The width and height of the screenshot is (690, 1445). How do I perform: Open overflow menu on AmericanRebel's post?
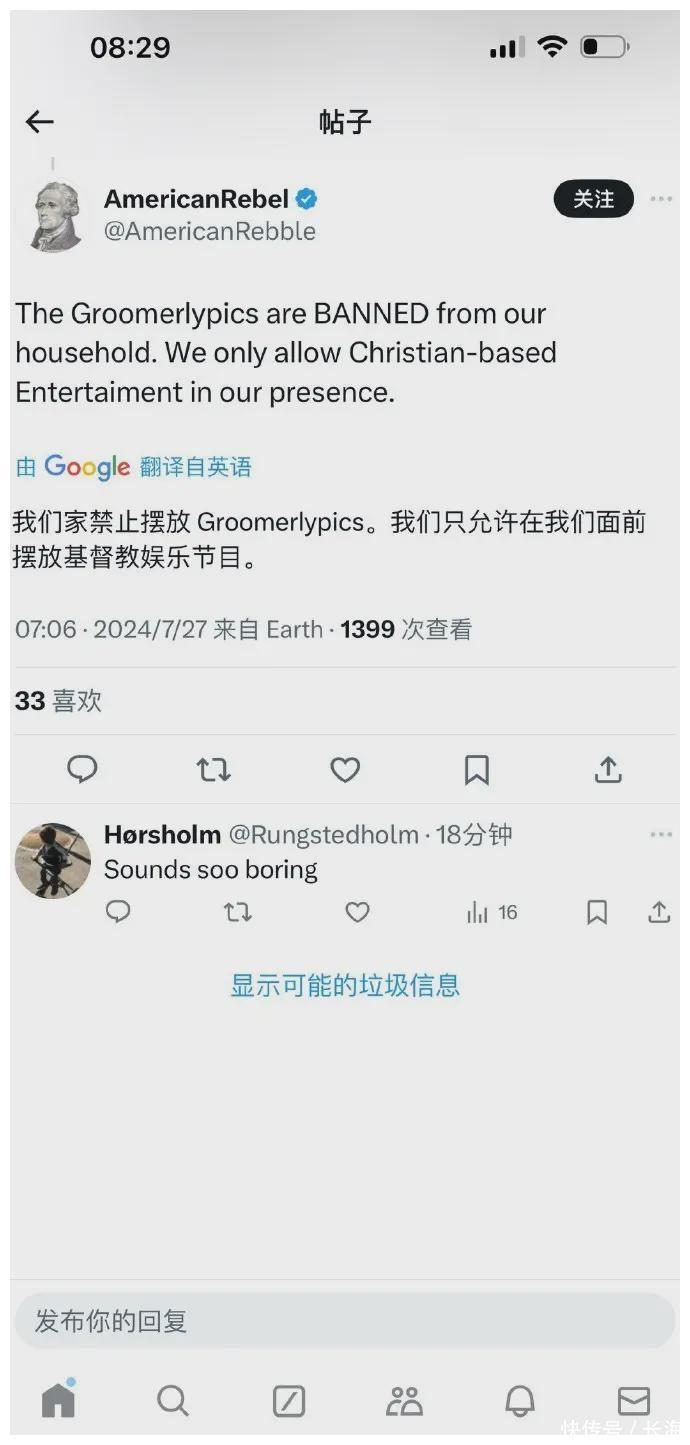[661, 199]
